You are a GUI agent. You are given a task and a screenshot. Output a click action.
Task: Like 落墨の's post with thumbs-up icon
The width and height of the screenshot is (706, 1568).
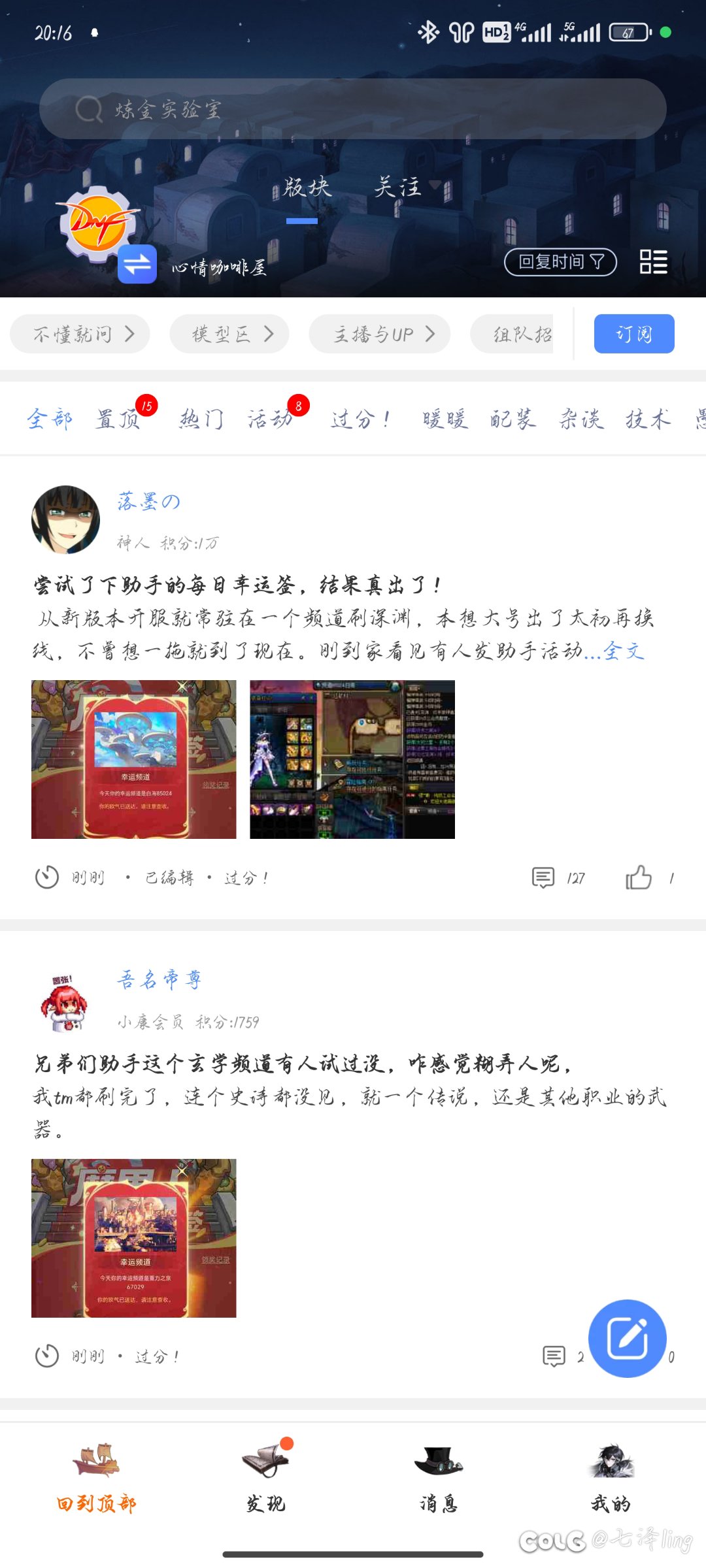639,877
